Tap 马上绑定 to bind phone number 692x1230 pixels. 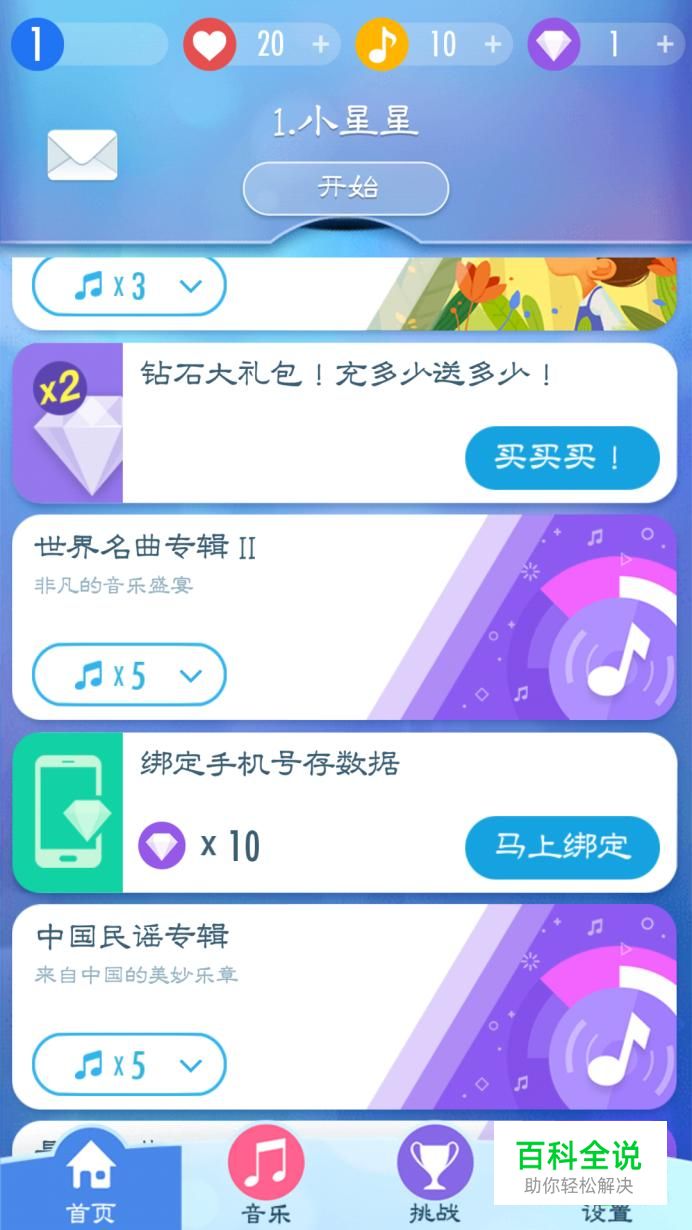pos(562,847)
